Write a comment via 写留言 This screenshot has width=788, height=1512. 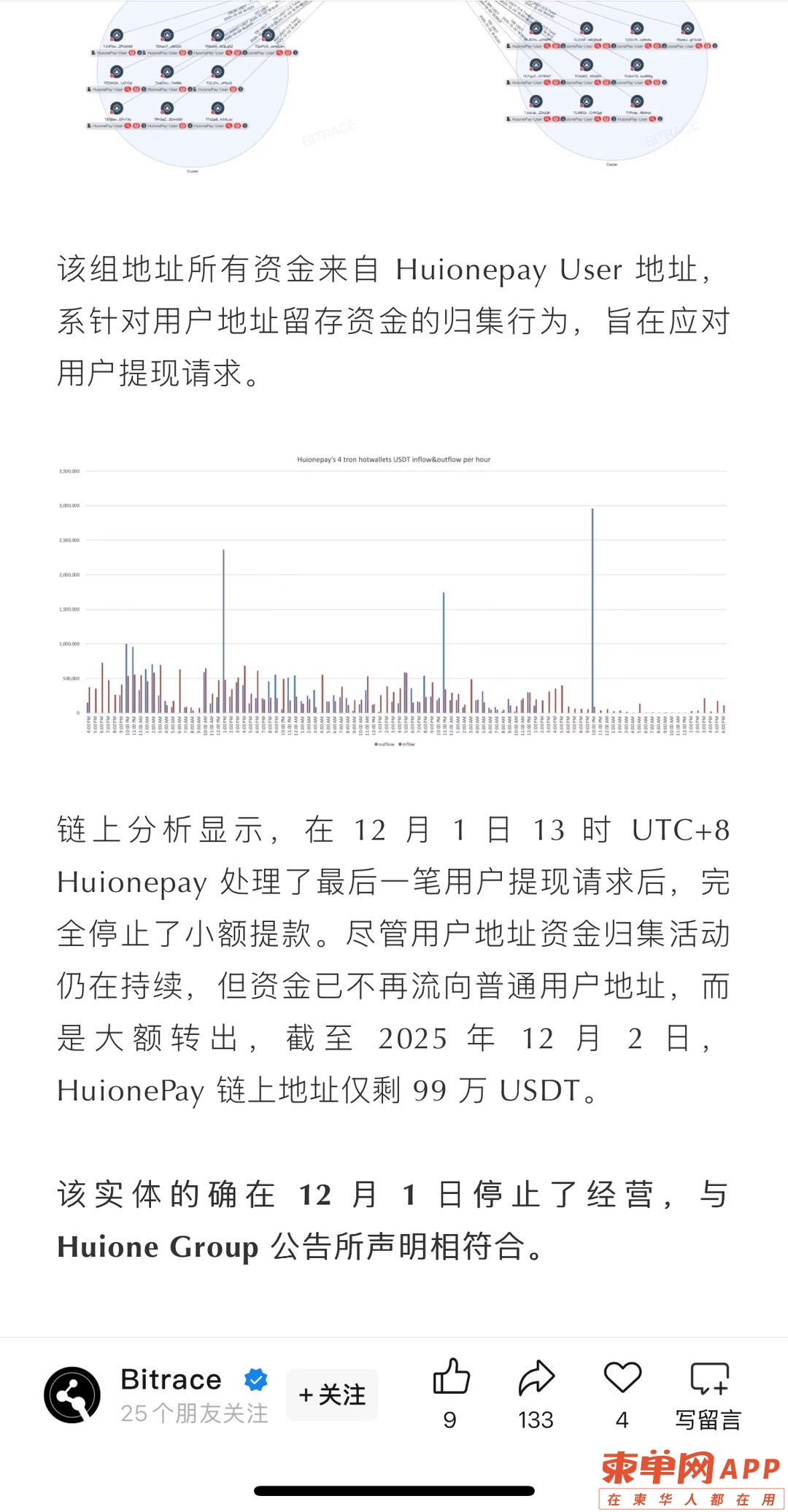click(708, 1392)
